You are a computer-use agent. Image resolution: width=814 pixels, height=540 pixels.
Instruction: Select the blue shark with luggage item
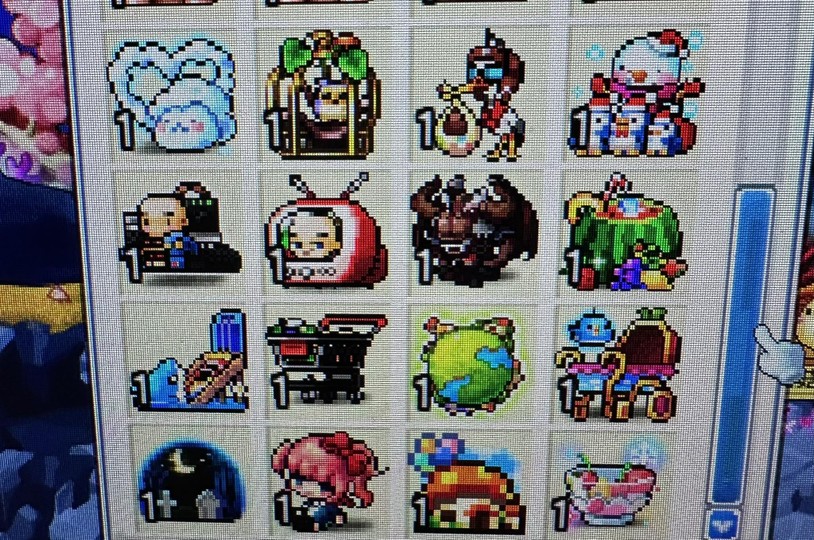click(x=189, y=362)
